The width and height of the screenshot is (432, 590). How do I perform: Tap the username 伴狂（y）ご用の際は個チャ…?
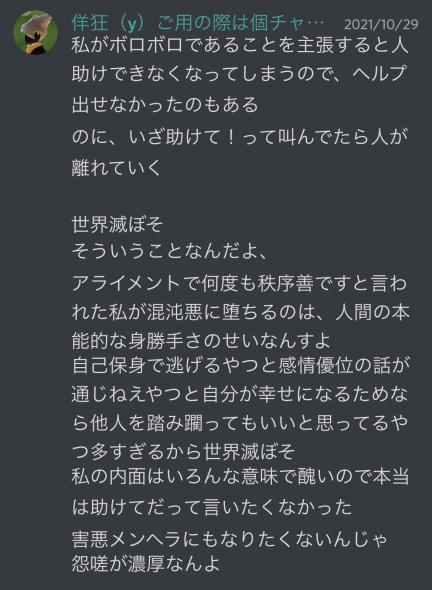point(198,24)
